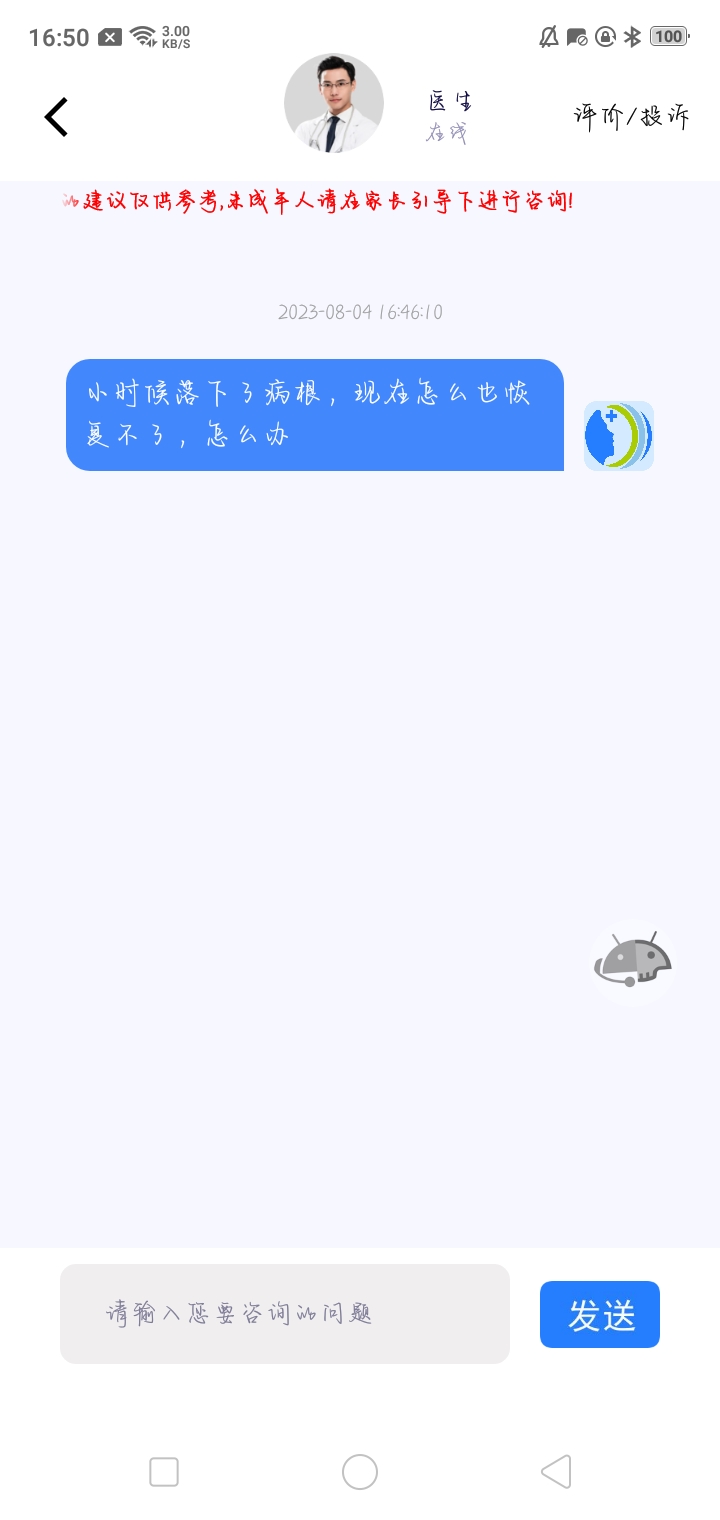Tap the floating robot customer service icon
The width and height of the screenshot is (720, 1520).
[632, 962]
